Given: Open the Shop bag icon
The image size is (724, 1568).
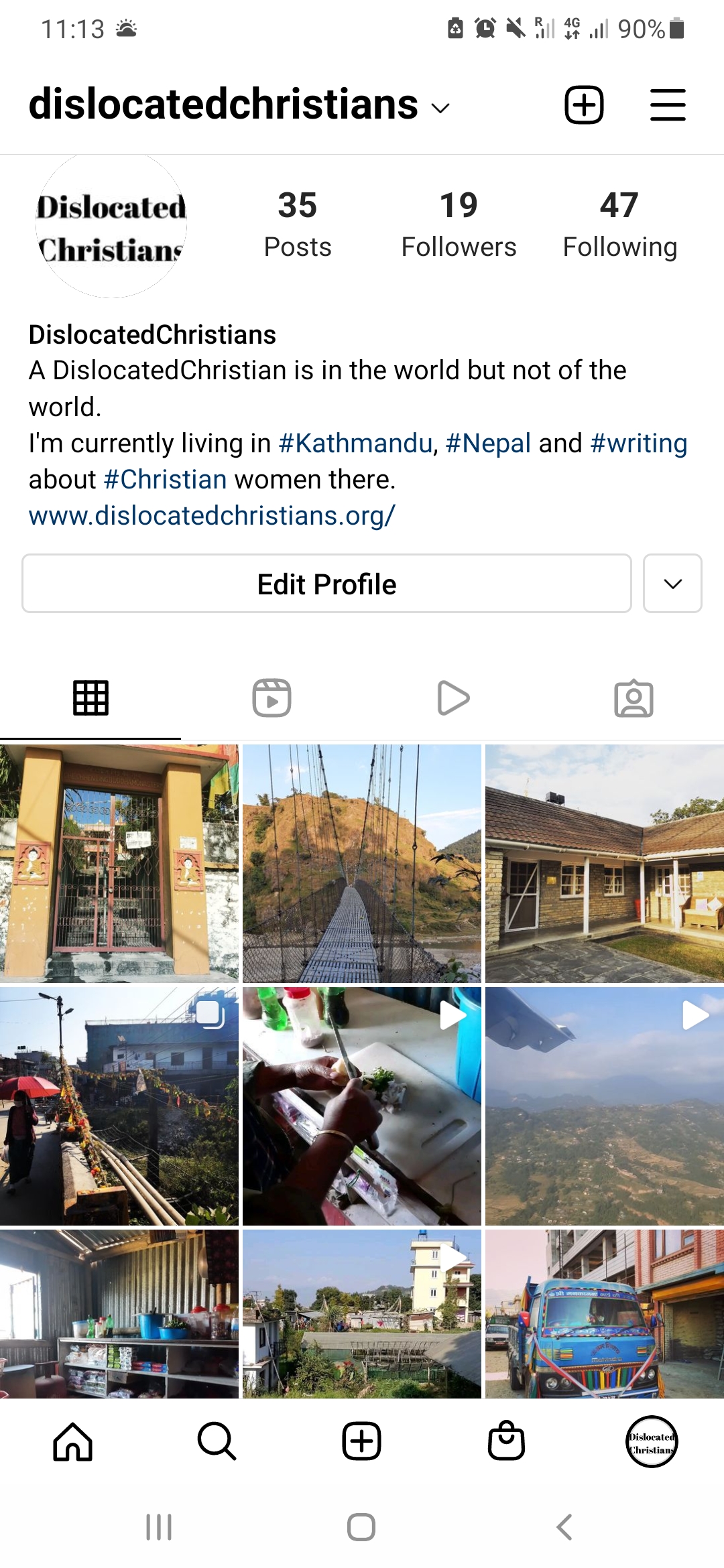Looking at the screenshot, I should click(506, 1441).
